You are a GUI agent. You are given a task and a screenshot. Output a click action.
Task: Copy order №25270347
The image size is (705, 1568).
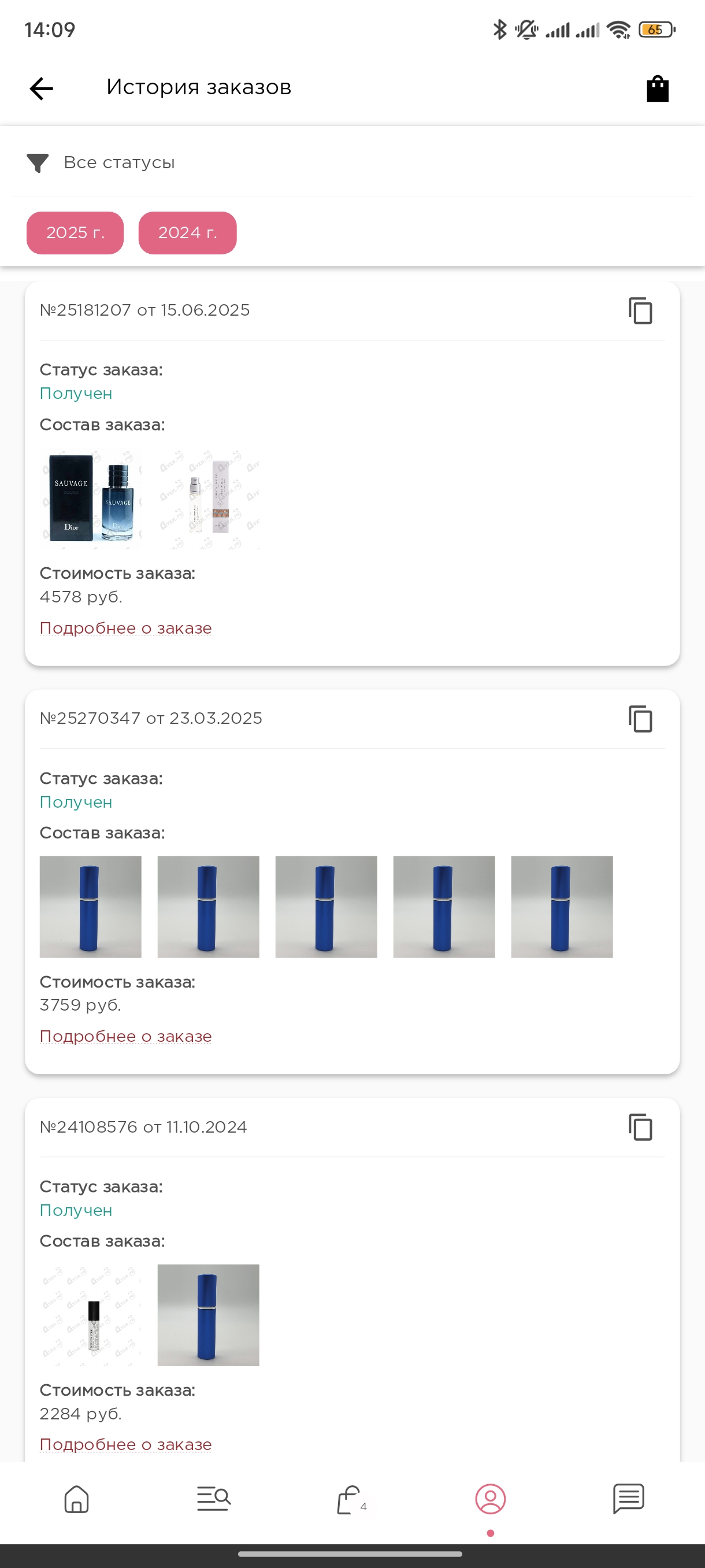(640, 719)
